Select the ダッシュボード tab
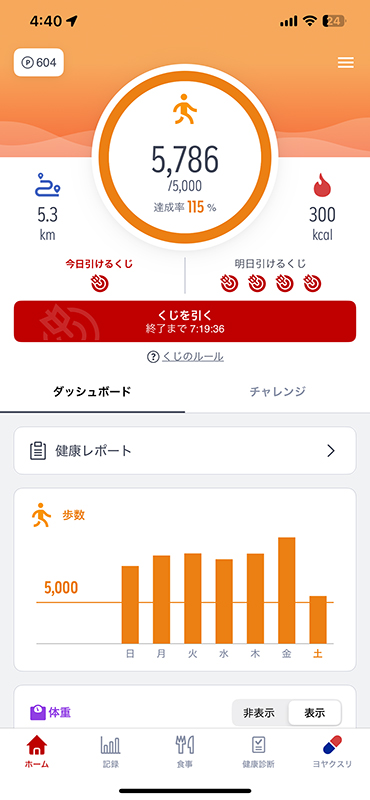This screenshot has height=800, width=370. click(x=92, y=392)
